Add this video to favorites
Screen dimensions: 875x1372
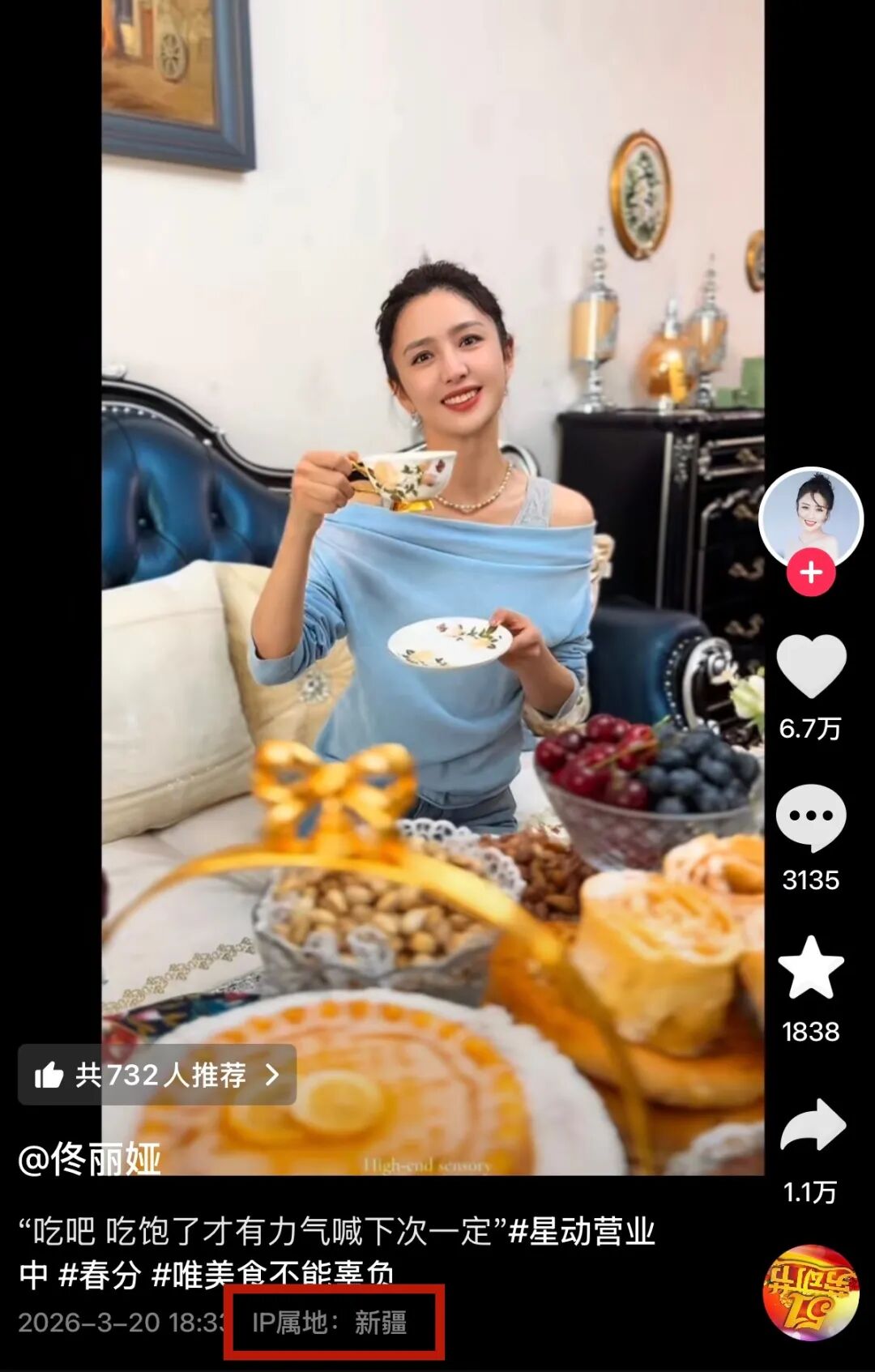[x=811, y=969]
